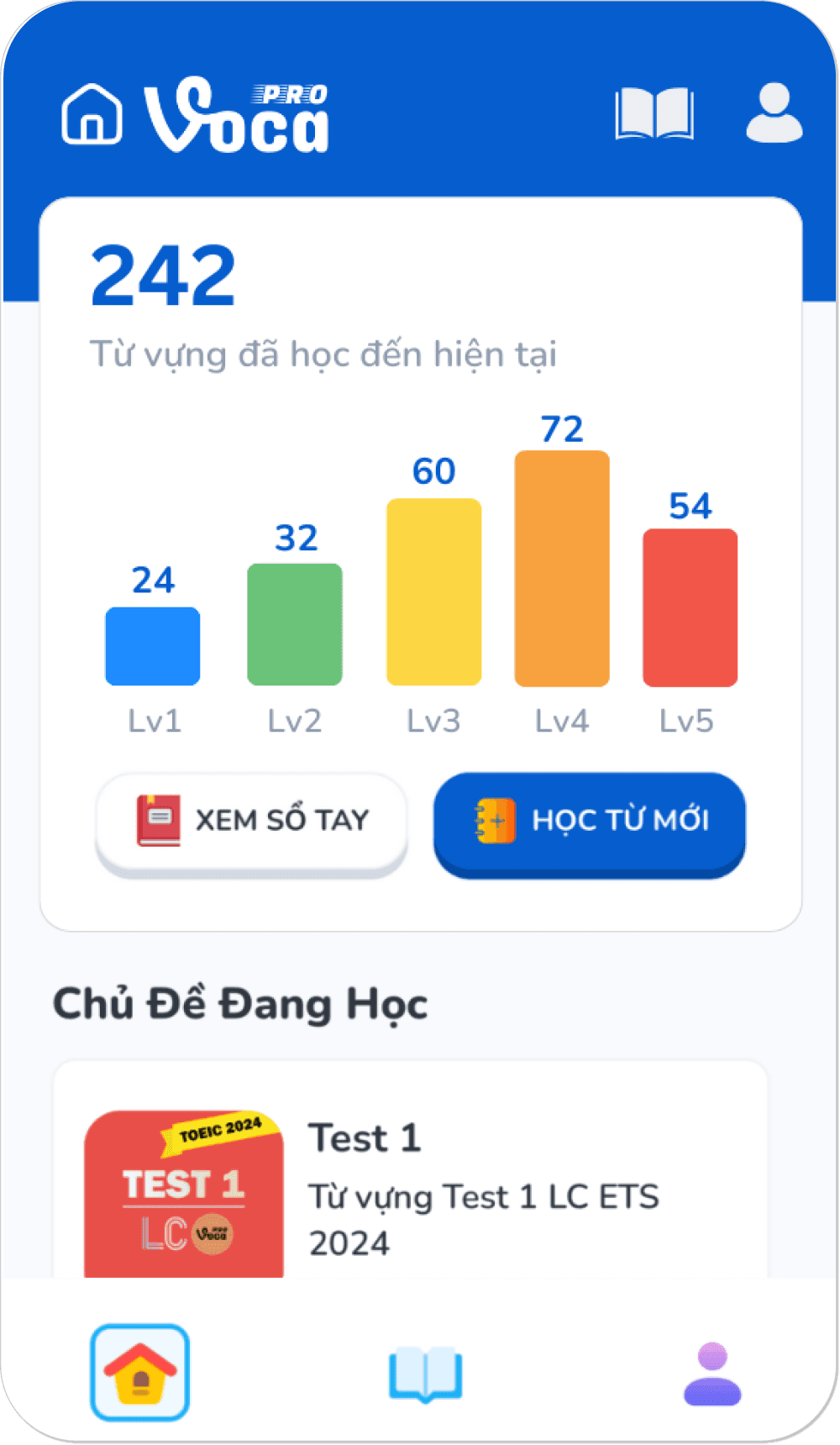Tap the home icon in the top header

tap(92, 115)
